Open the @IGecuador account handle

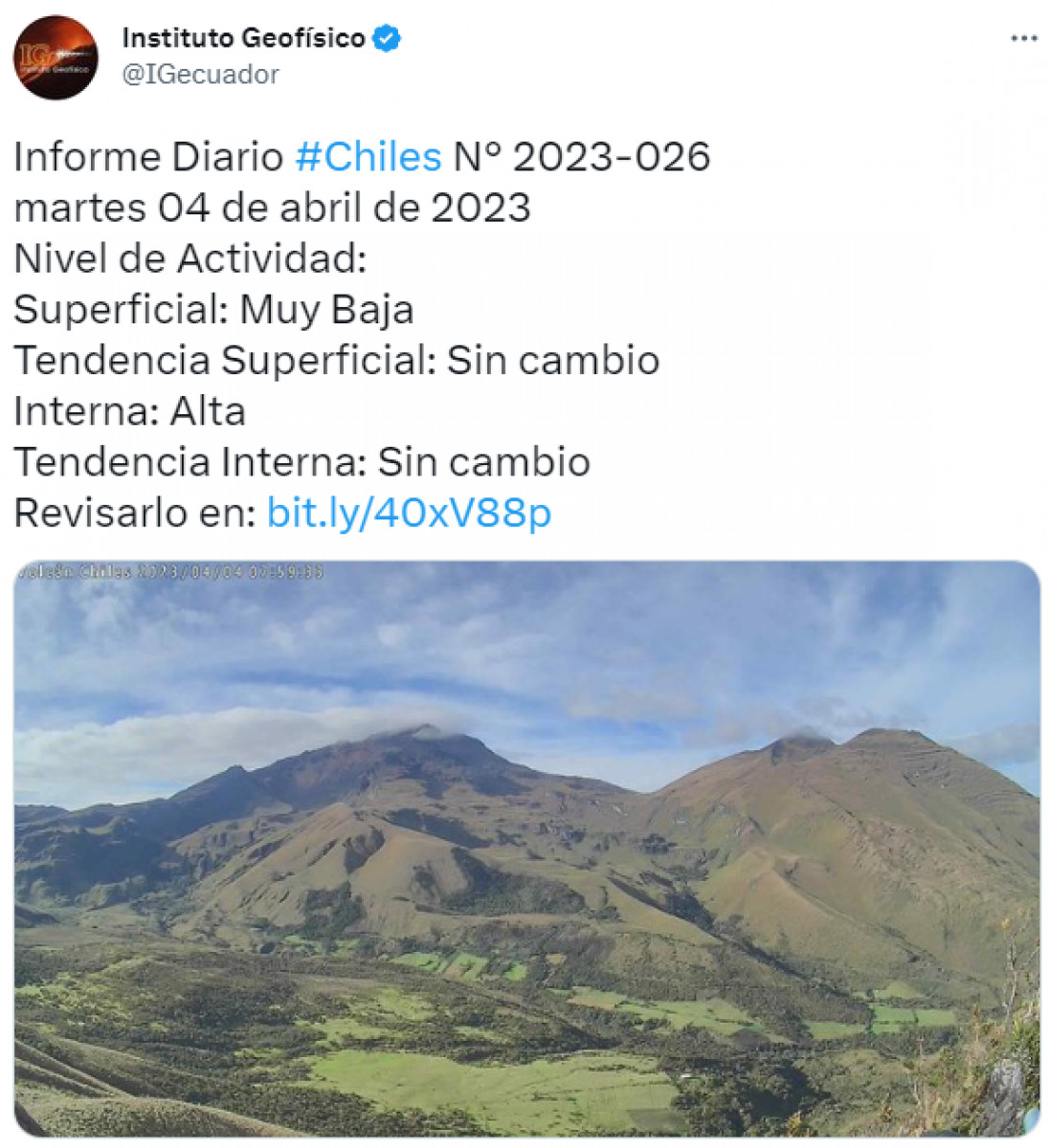click(x=201, y=75)
